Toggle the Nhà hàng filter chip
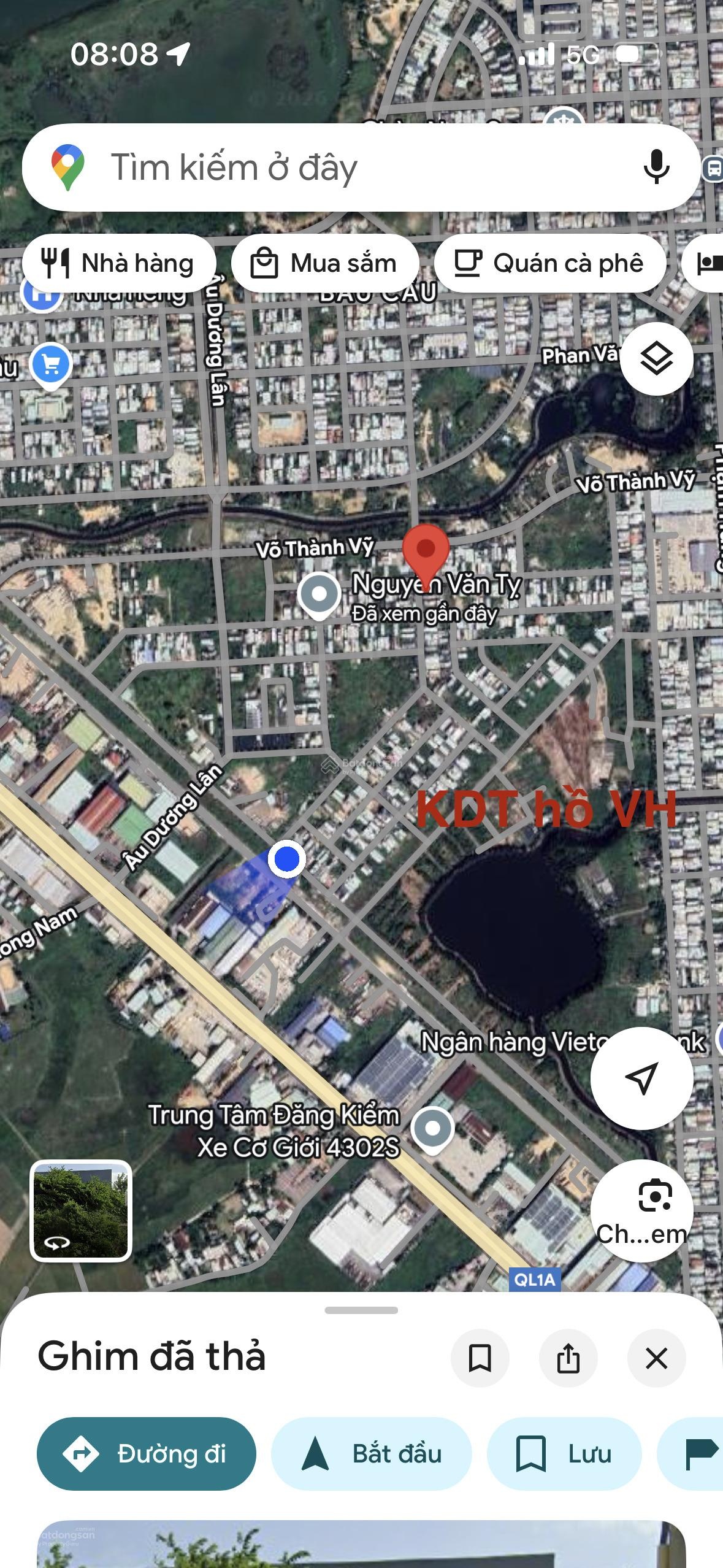The image size is (723, 1568). click(x=121, y=262)
